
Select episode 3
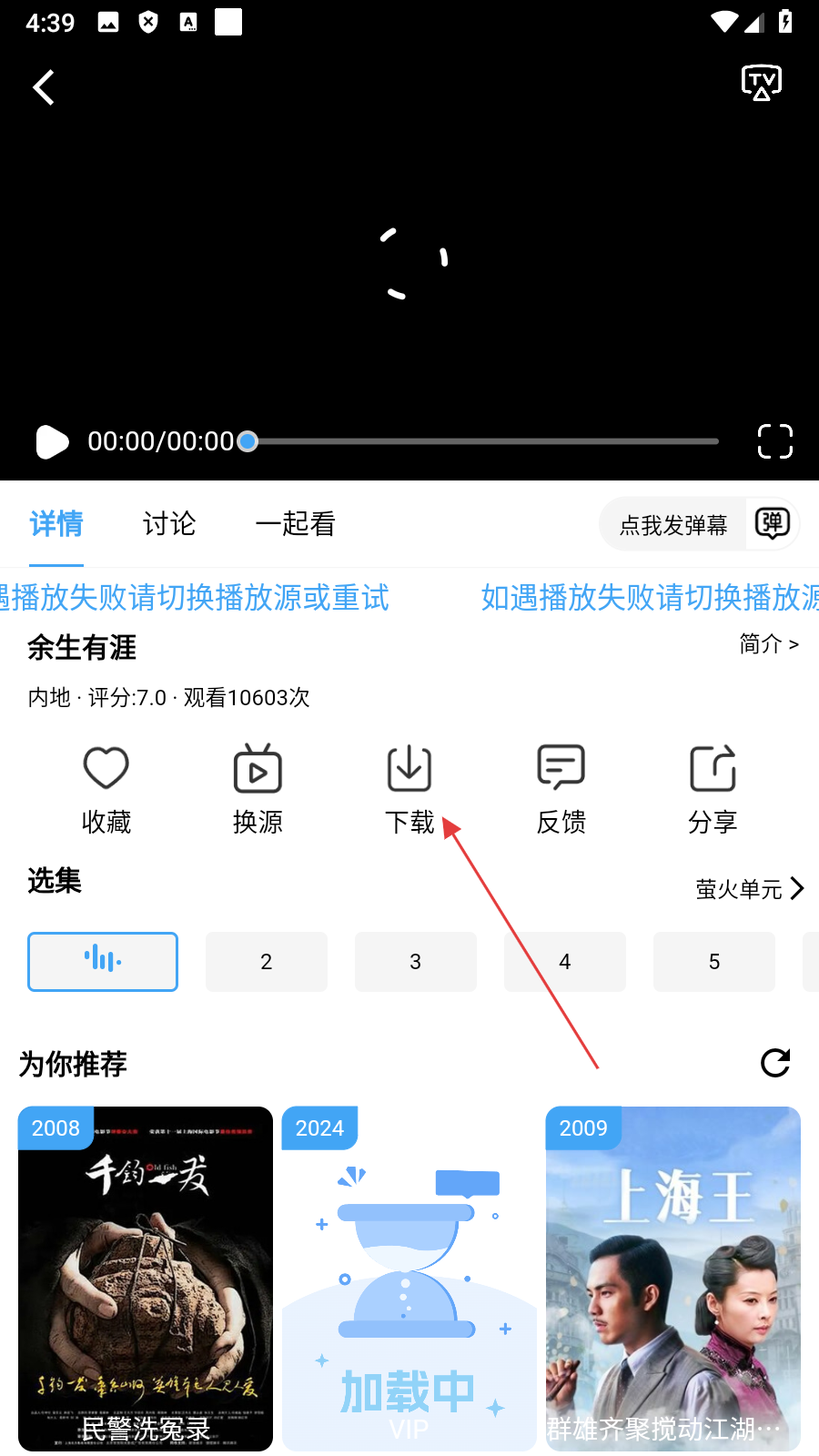click(x=416, y=962)
